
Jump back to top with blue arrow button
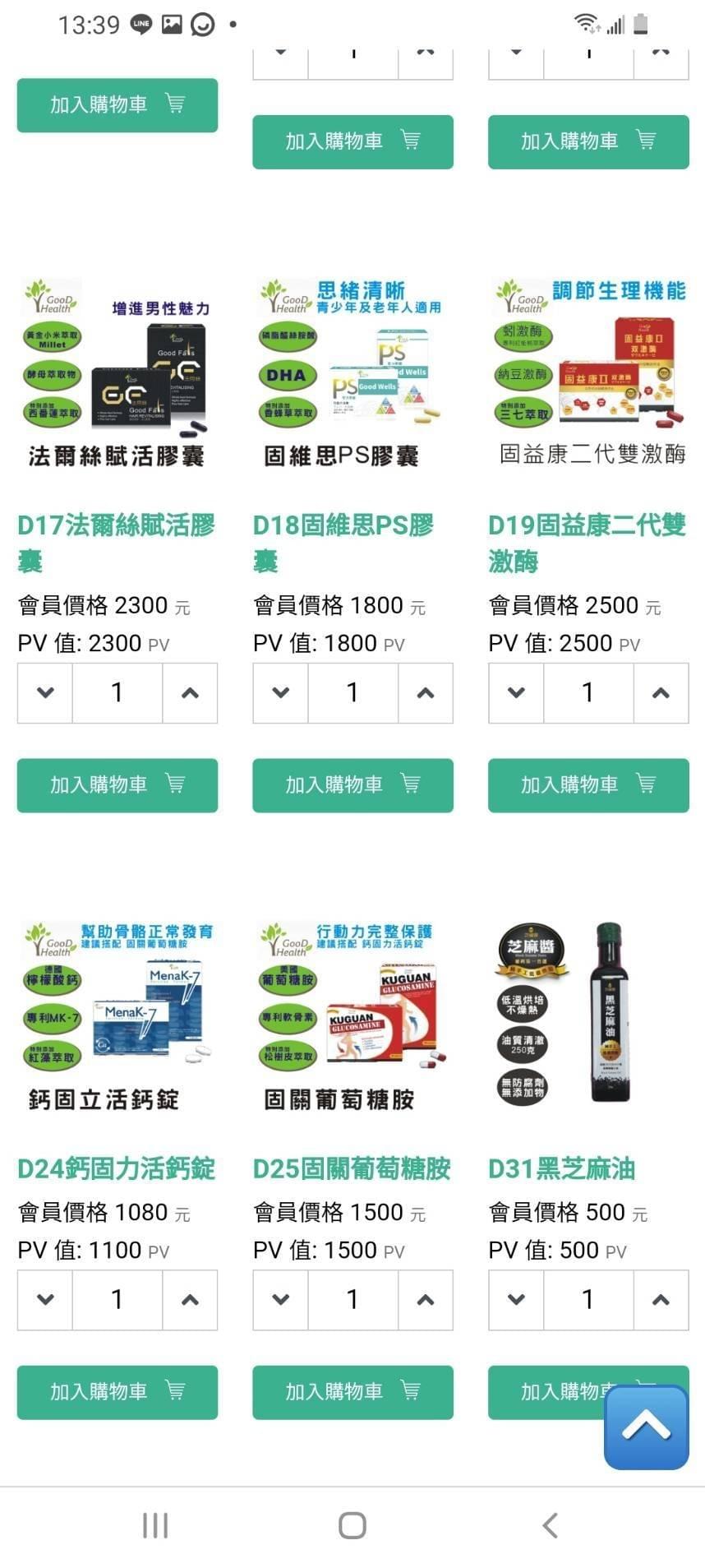pyautogui.click(x=646, y=1427)
